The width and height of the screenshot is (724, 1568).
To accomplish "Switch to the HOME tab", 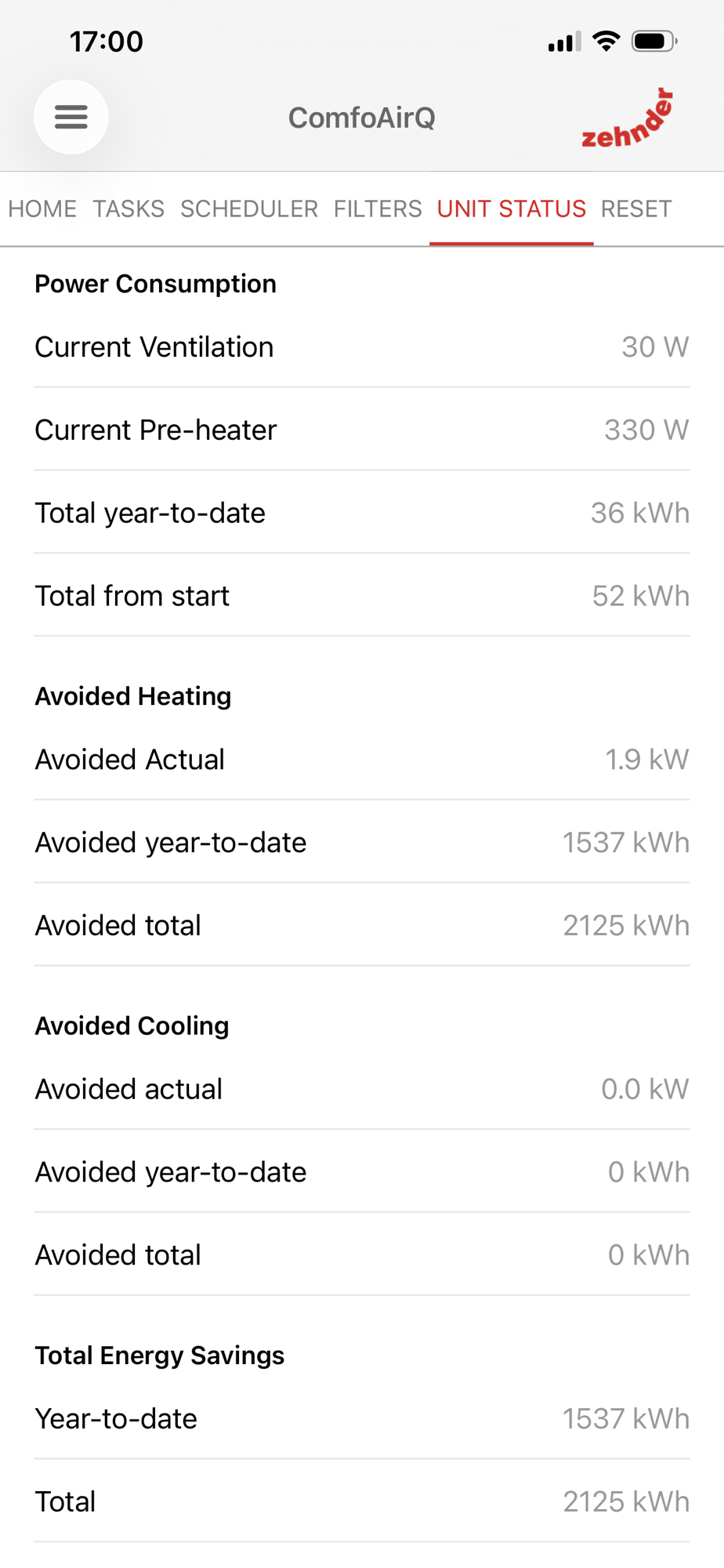I will (42, 209).
